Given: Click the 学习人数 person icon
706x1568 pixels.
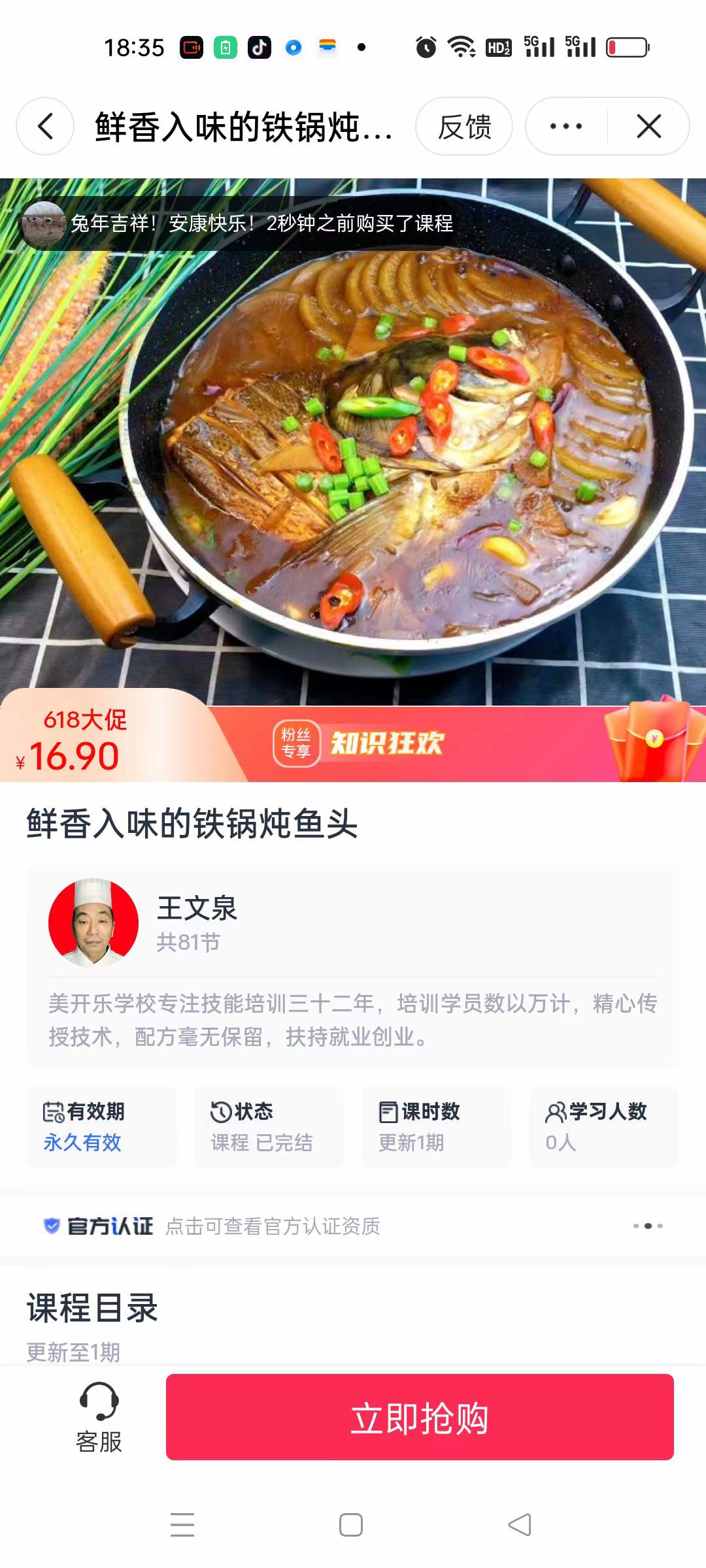Looking at the screenshot, I should click(x=556, y=1111).
